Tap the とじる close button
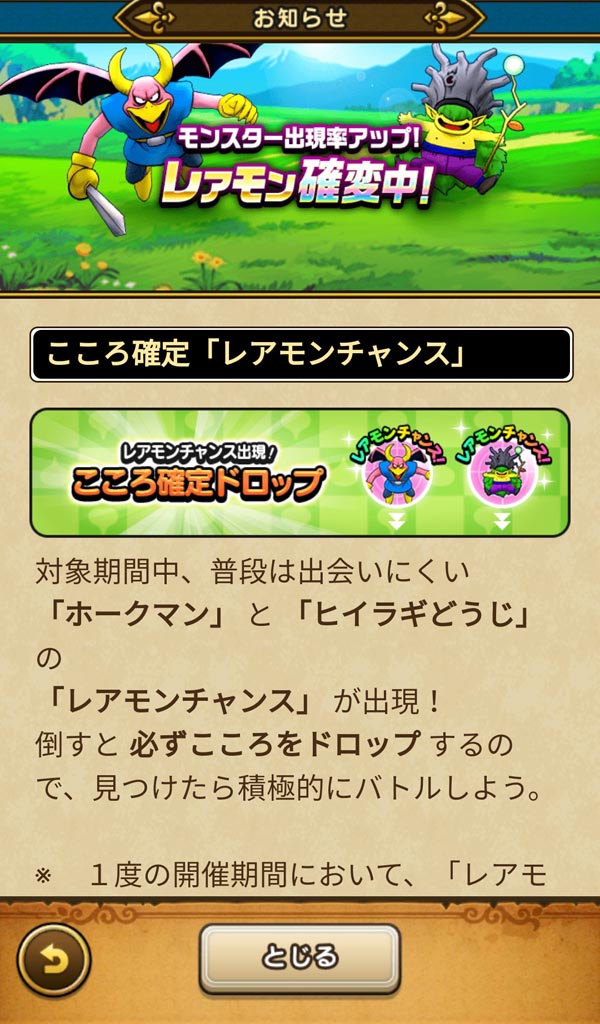The width and height of the screenshot is (600, 1024). [300, 958]
